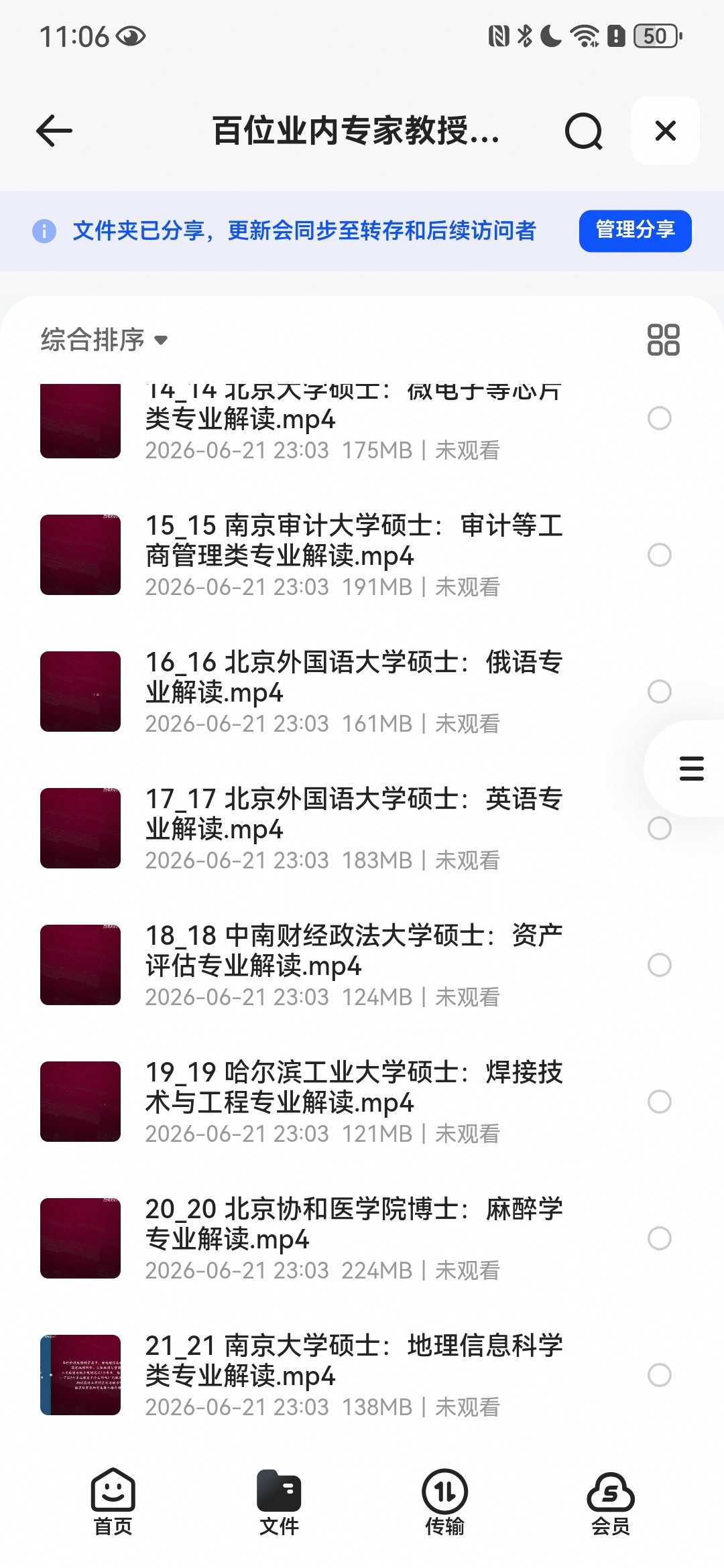
Task: Close the folder view with X
Action: coord(666,131)
